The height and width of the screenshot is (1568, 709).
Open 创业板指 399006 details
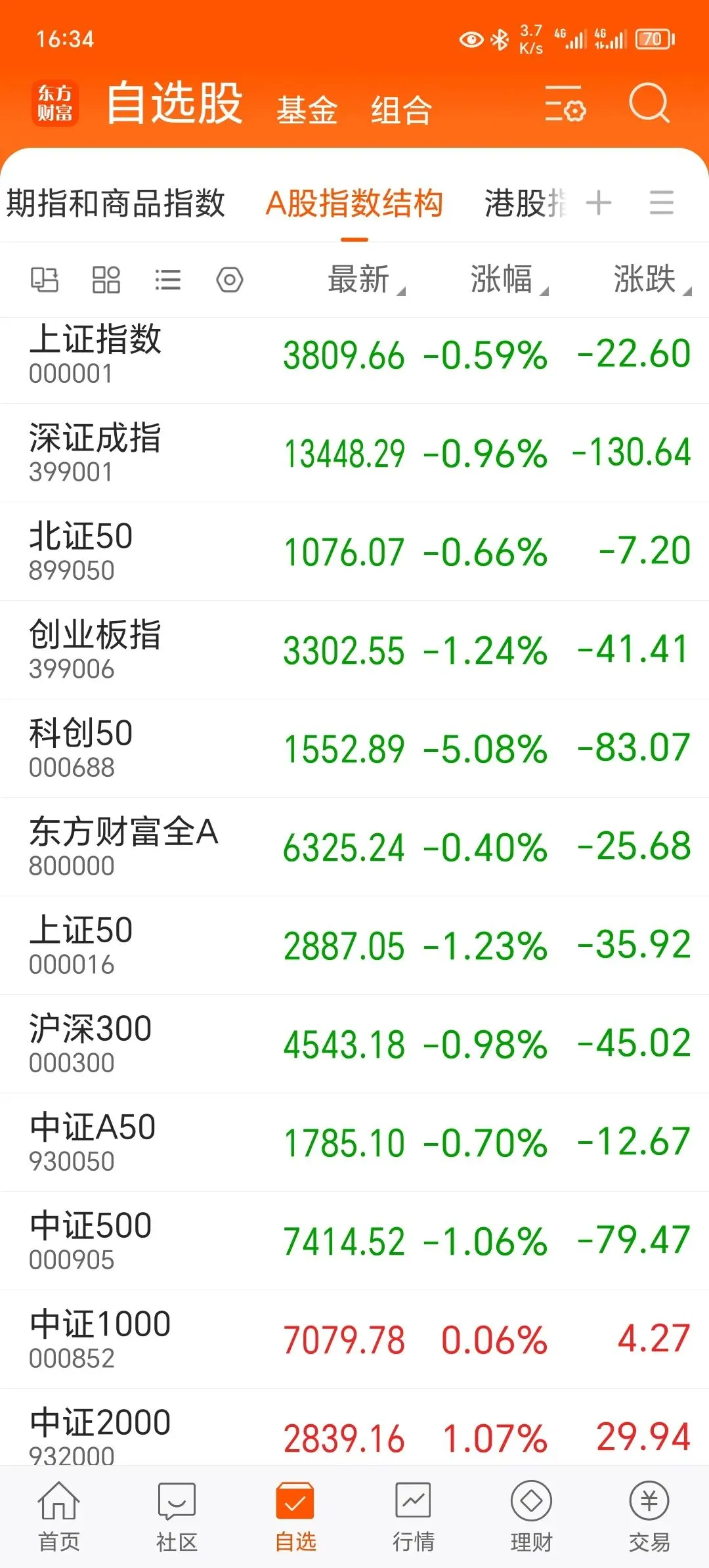pos(354,650)
